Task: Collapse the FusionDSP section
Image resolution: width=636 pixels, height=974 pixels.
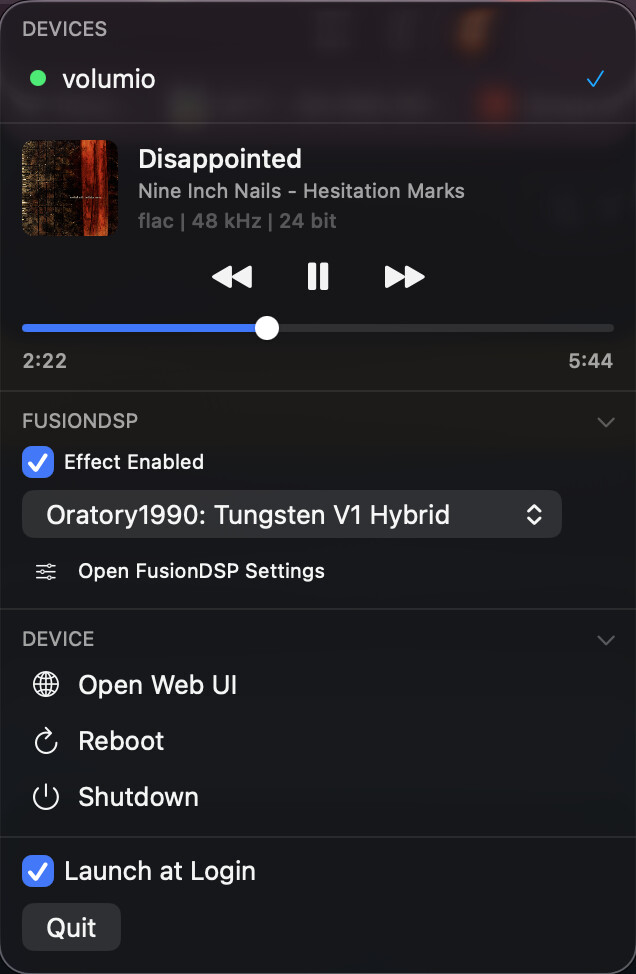Action: click(605, 422)
